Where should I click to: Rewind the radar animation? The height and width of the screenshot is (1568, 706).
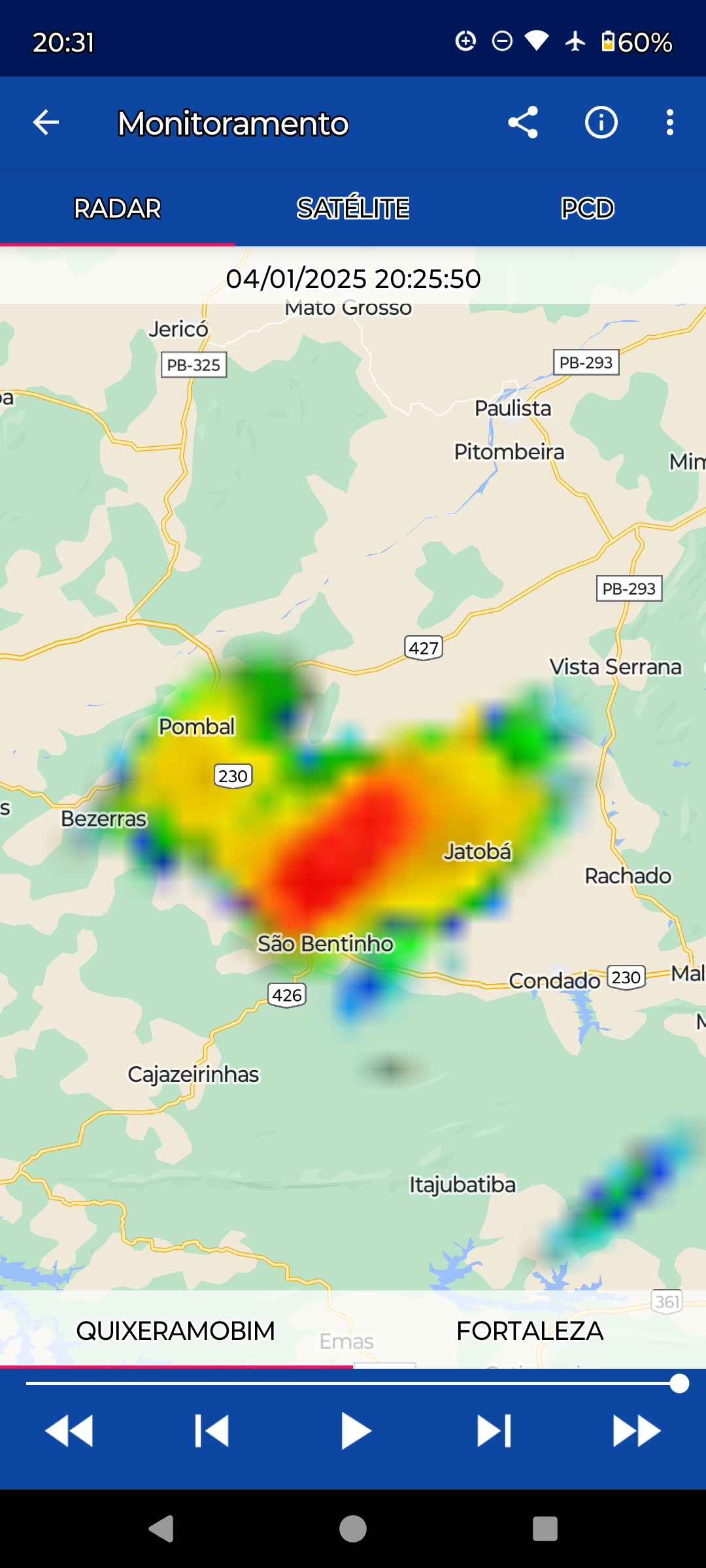[69, 1431]
